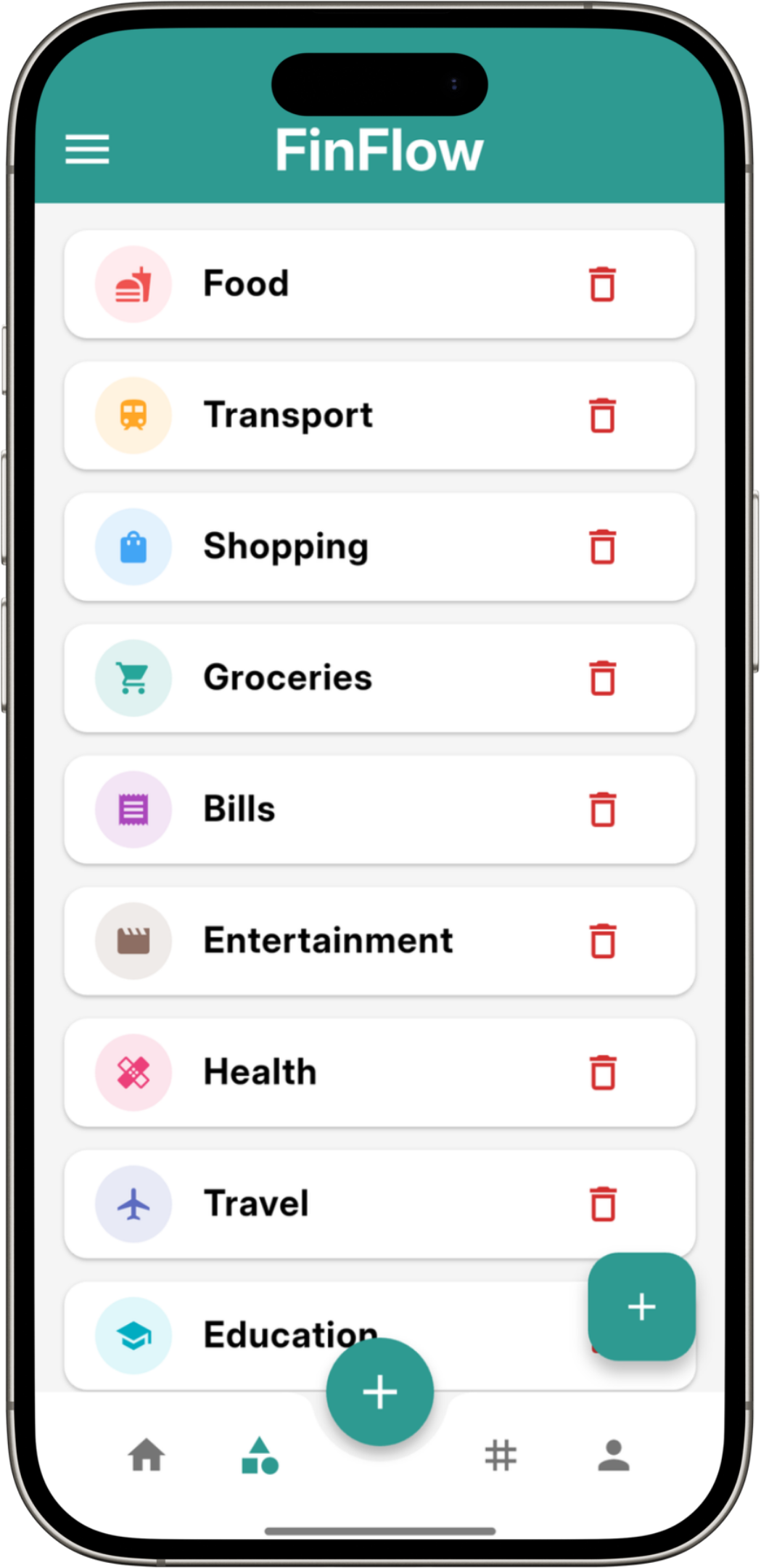Image resolution: width=761 pixels, height=1568 pixels.
Task: Open the hamburger drawer menu
Action: click(x=87, y=150)
